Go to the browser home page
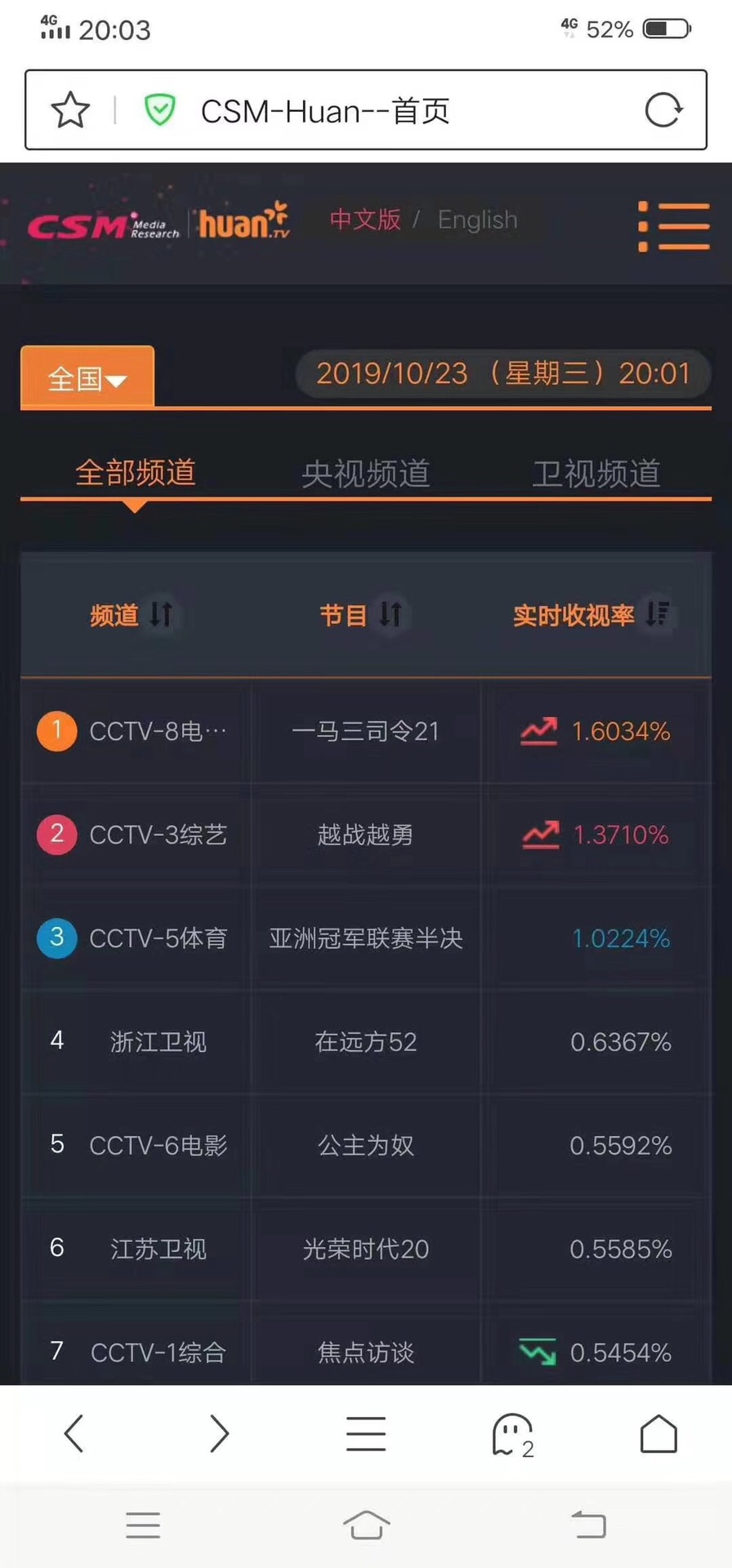Screen dimensions: 732x1568 [x=658, y=1433]
